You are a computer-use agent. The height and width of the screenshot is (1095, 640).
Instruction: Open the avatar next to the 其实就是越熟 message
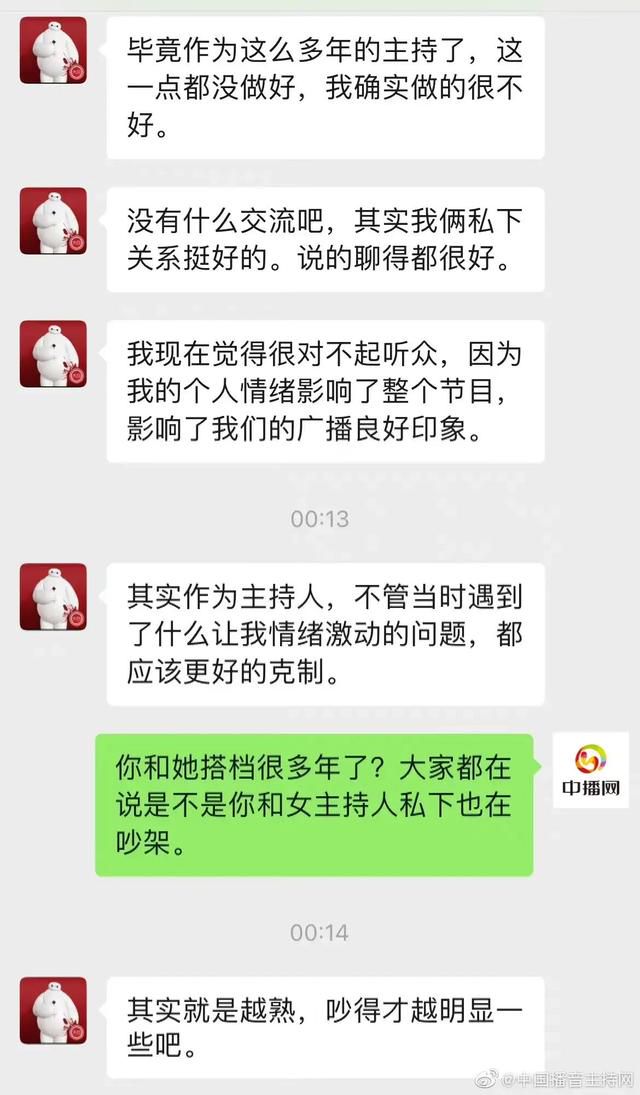pyautogui.click(x=53, y=1010)
